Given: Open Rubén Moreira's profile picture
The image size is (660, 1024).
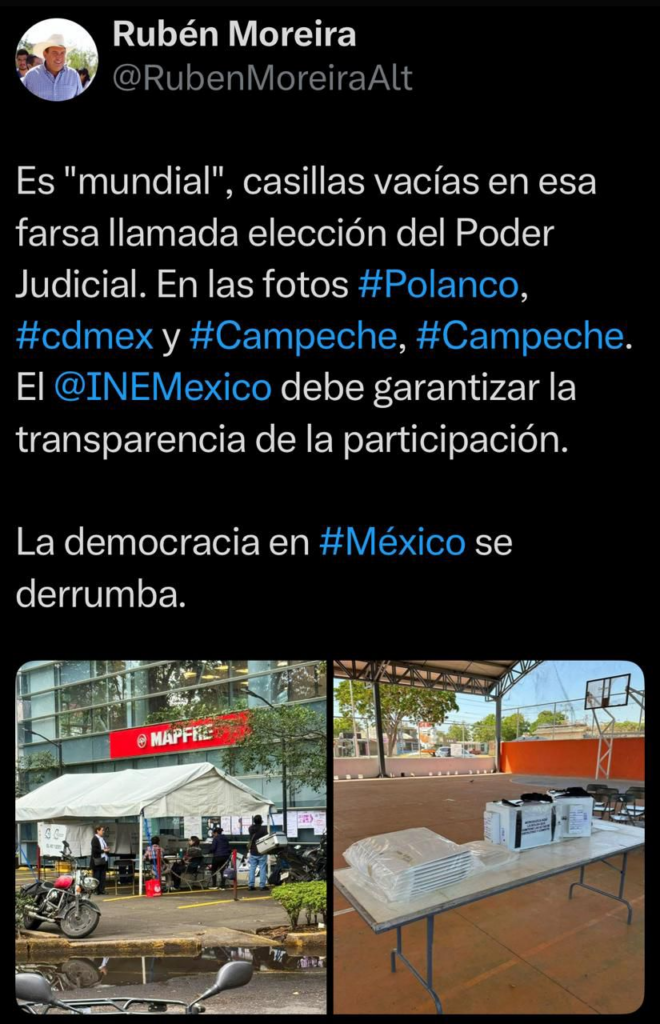Looking at the screenshot, I should [x=56, y=60].
